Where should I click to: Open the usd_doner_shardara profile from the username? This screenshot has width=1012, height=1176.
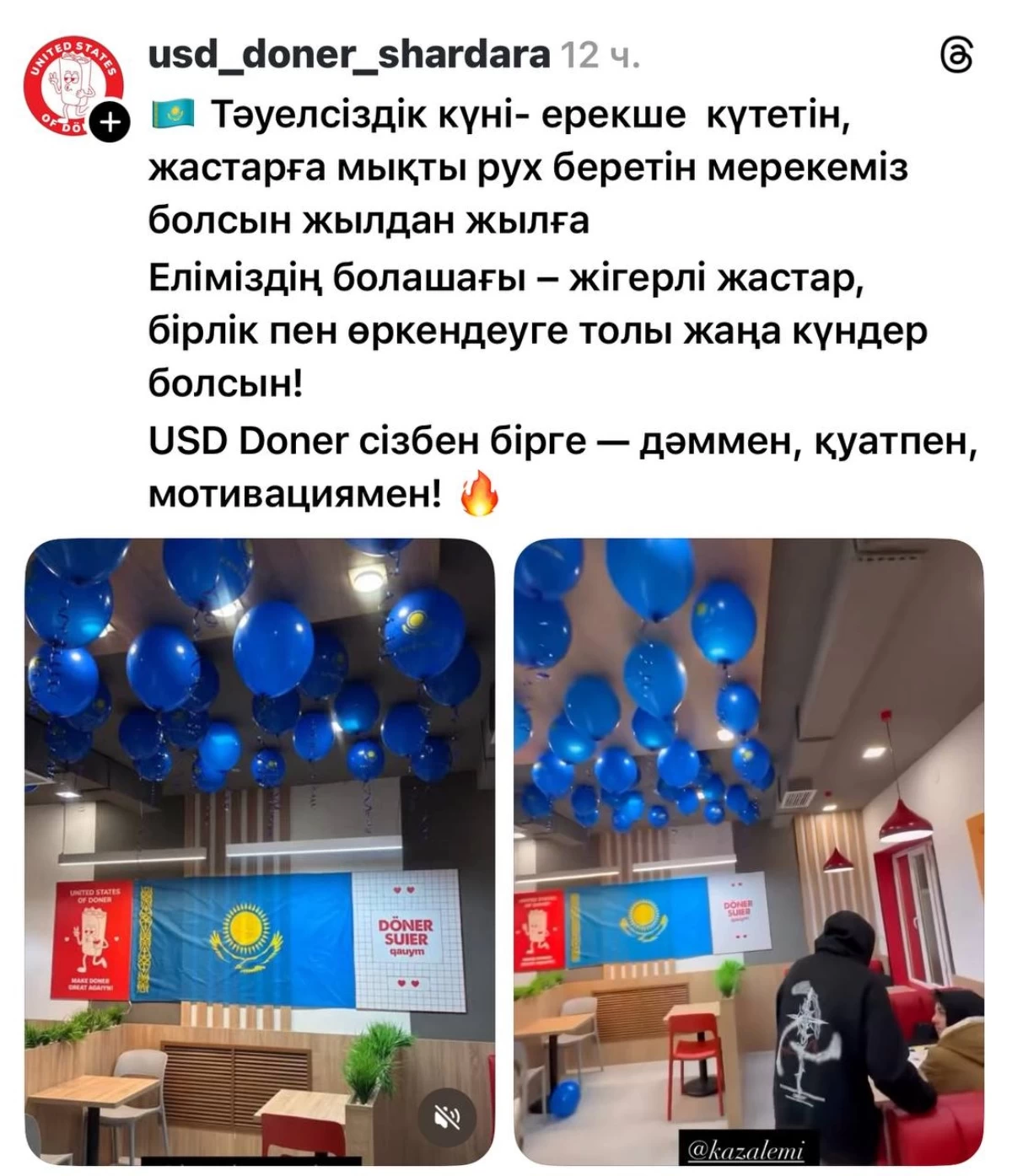point(348,55)
